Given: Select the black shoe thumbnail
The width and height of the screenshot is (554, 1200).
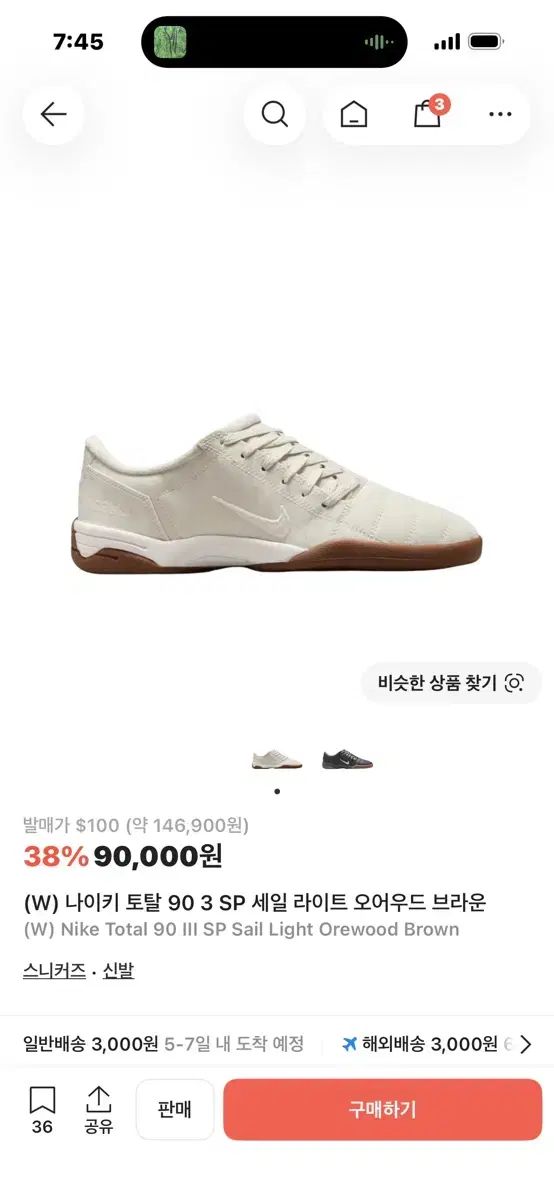Looking at the screenshot, I should (347, 759).
